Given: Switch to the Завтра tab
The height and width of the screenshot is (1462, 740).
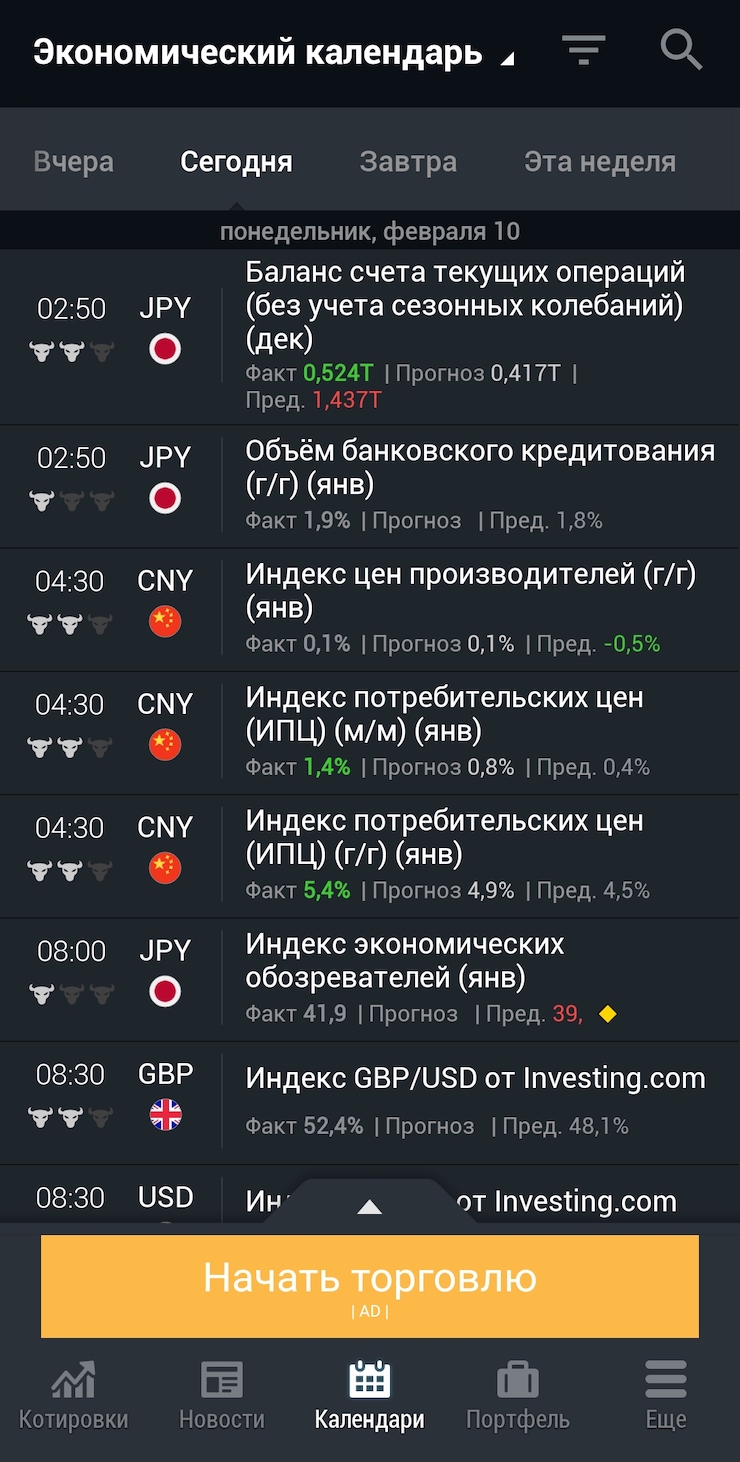Looking at the screenshot, I should point(408,162).
